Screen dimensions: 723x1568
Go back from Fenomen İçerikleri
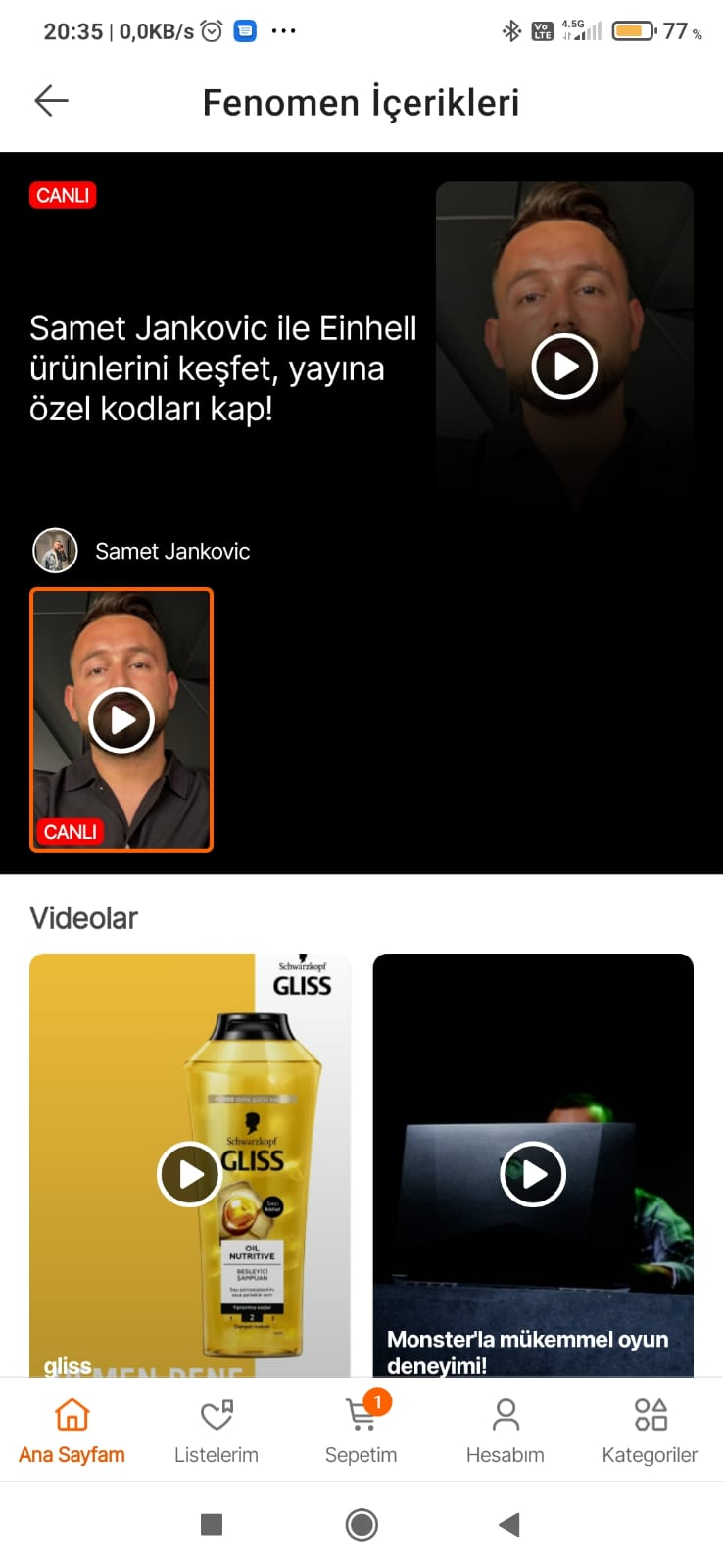click(51, 101)
